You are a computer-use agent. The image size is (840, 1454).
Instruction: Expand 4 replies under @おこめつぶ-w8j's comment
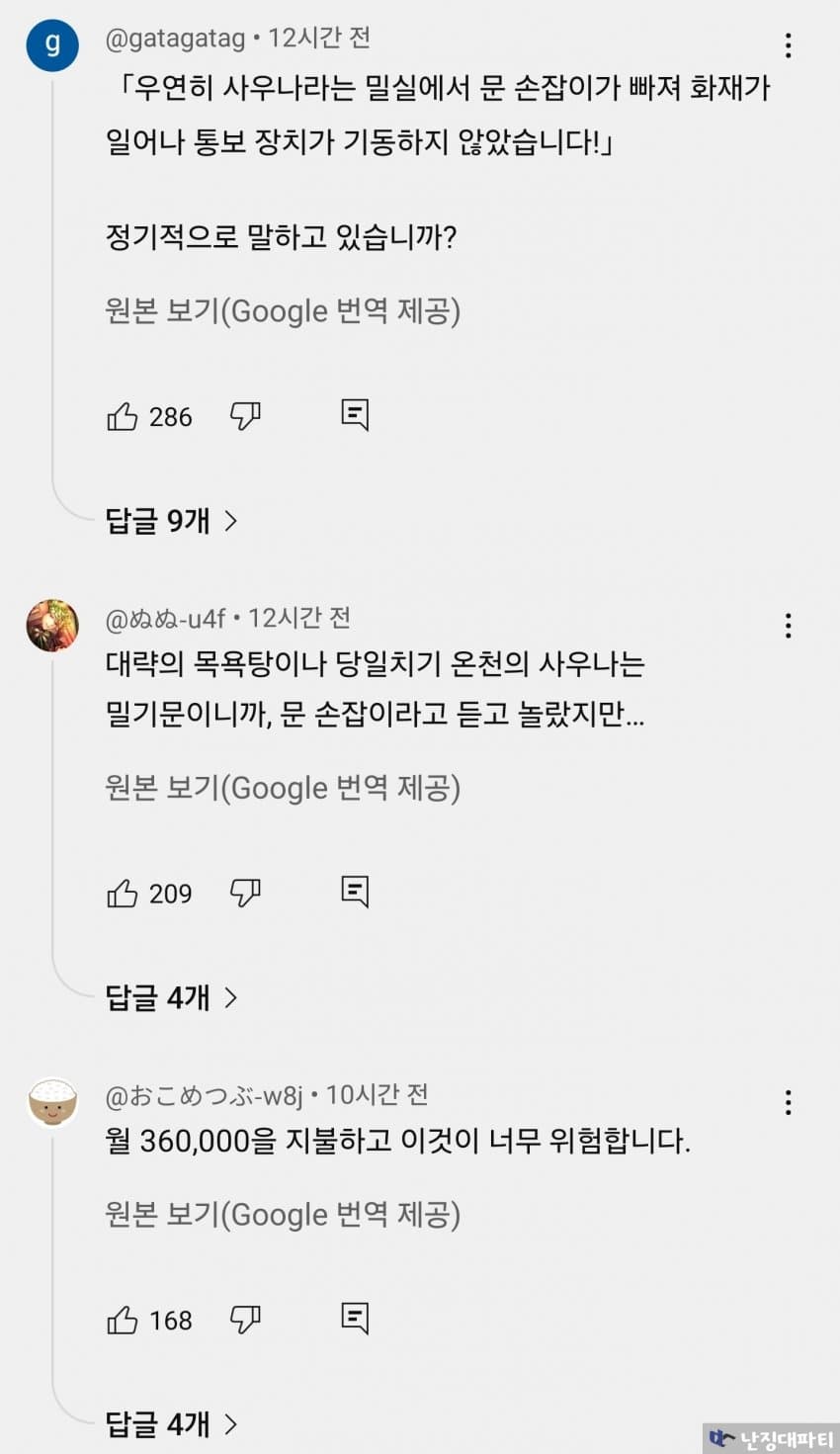tap(172, 1424)
